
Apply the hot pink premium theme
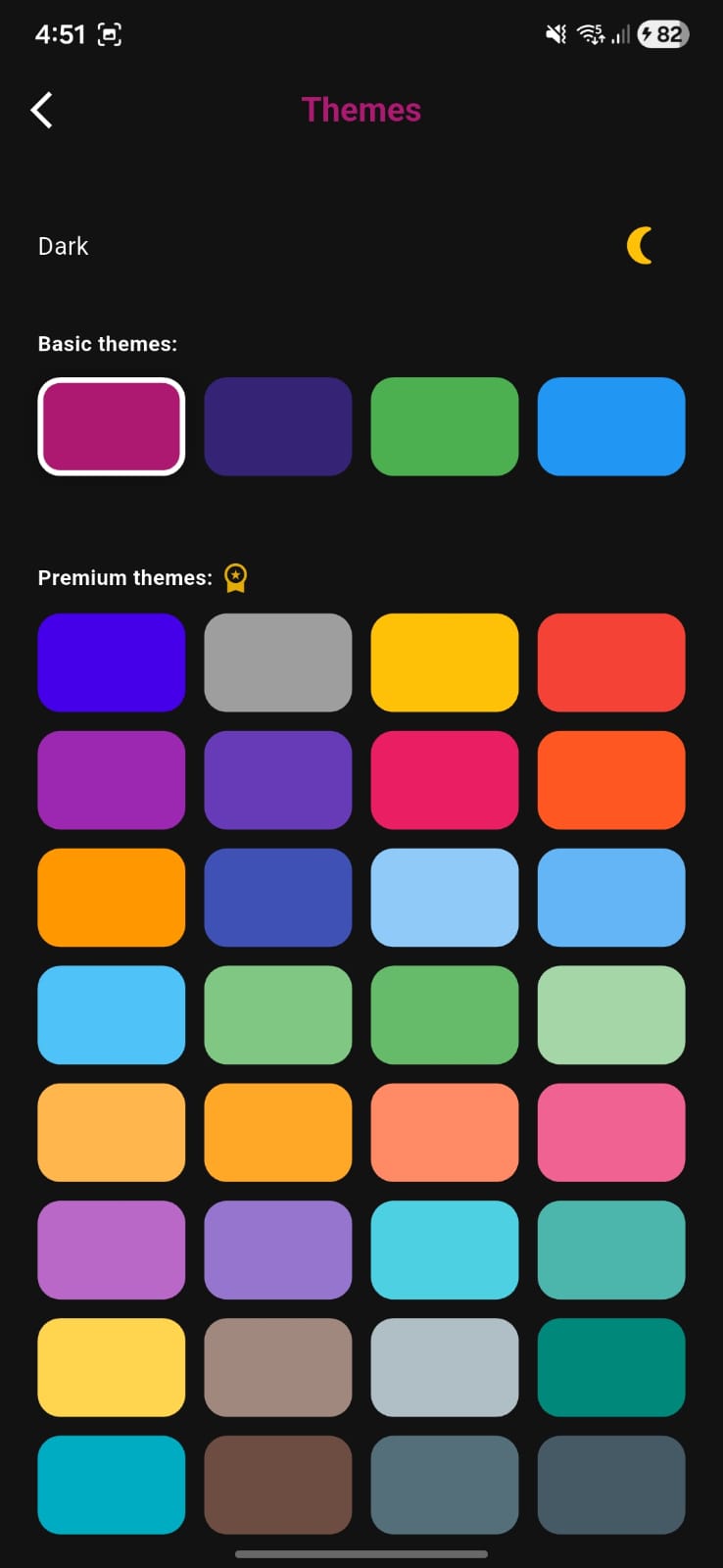pyautogui.click(x=611, y=1132)
